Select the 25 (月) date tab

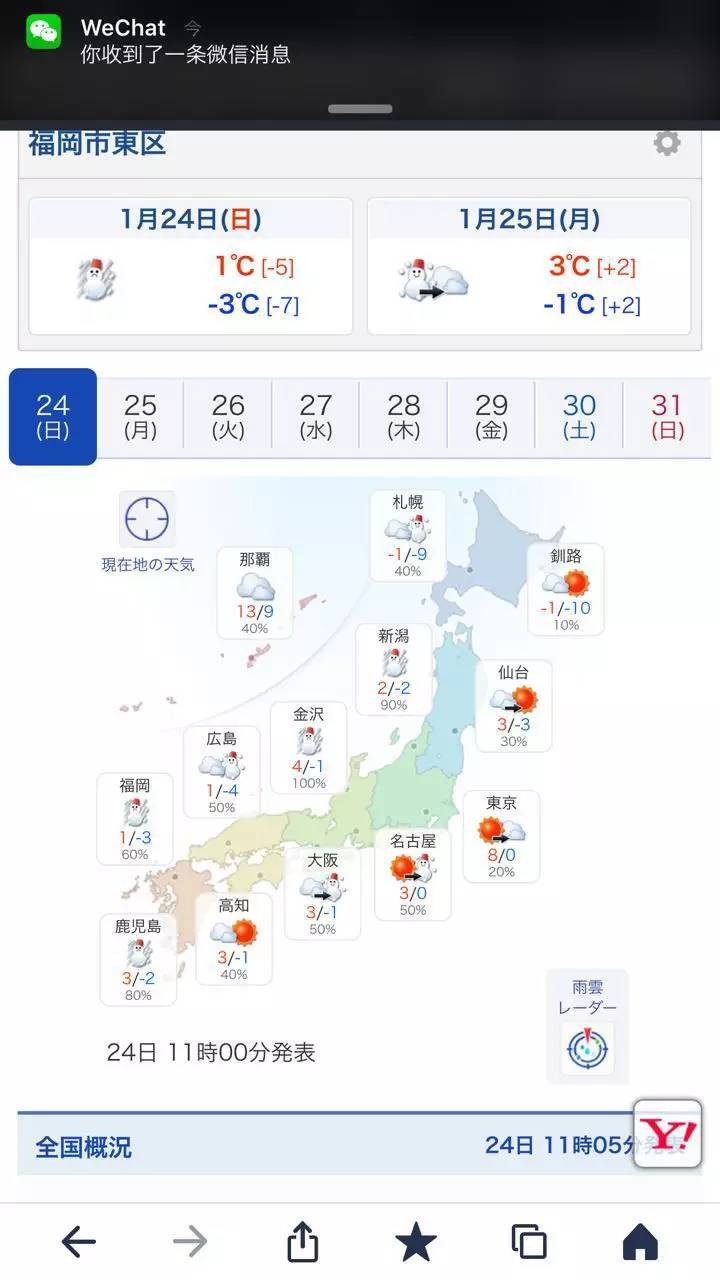coord(140,417)
